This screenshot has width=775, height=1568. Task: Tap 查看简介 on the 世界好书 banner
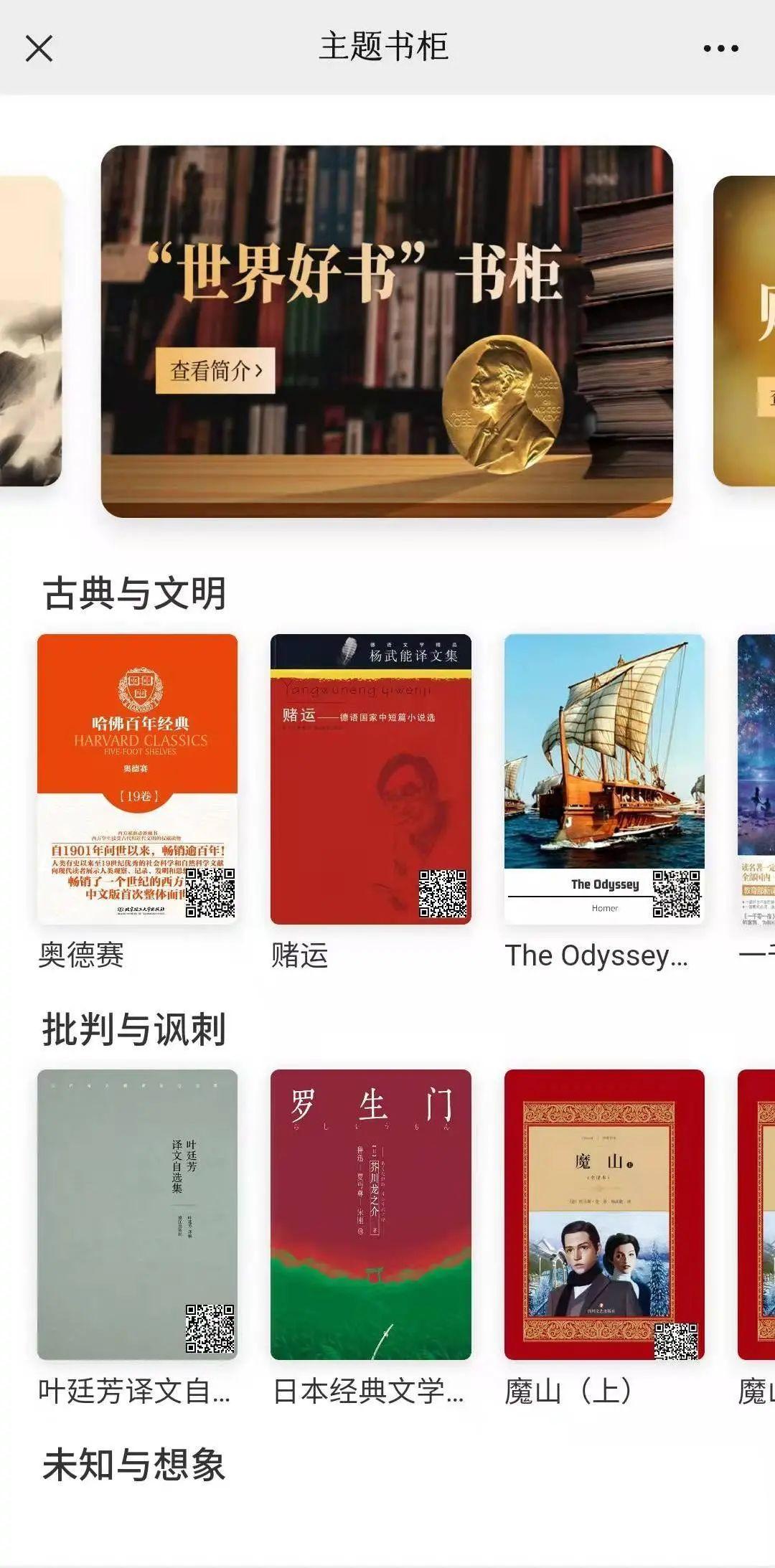click(215, 370)
